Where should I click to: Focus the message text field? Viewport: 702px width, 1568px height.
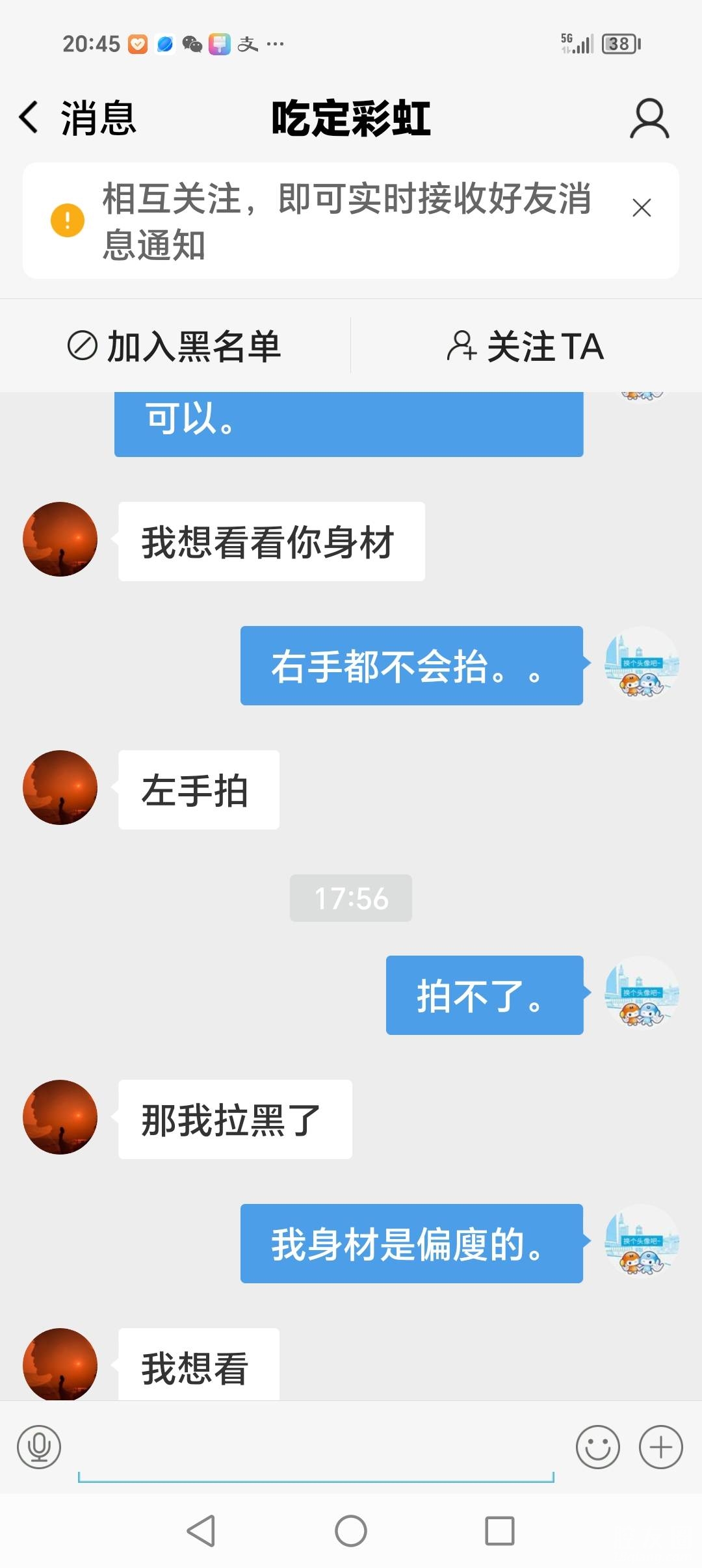pyautogui.click(x=316, y=1448)
